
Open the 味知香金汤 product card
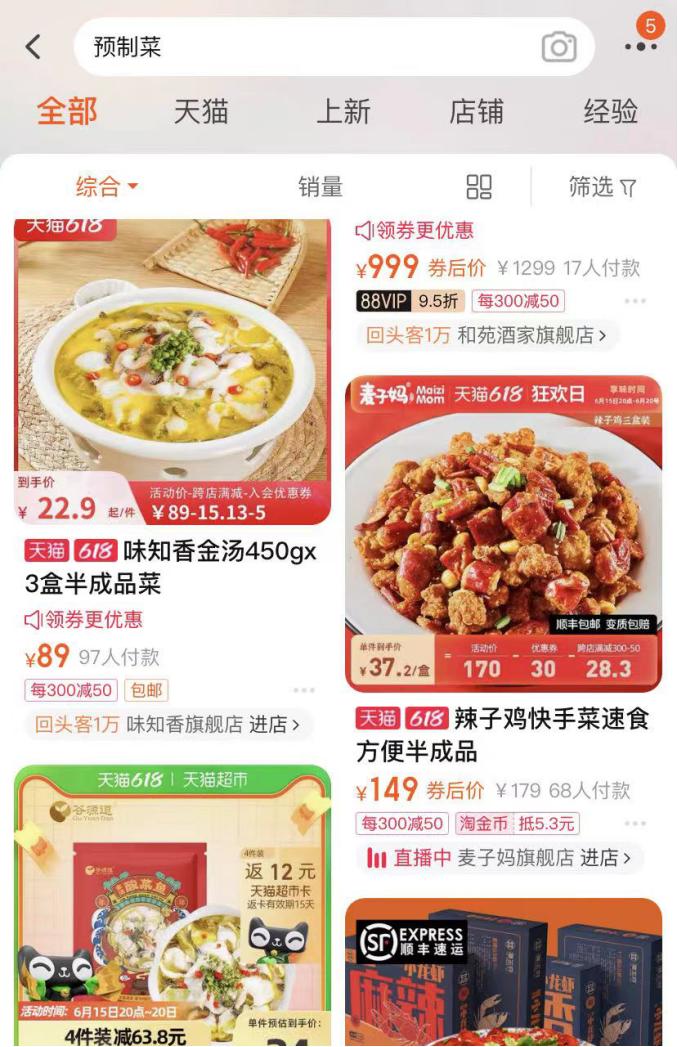coord(172,370)
